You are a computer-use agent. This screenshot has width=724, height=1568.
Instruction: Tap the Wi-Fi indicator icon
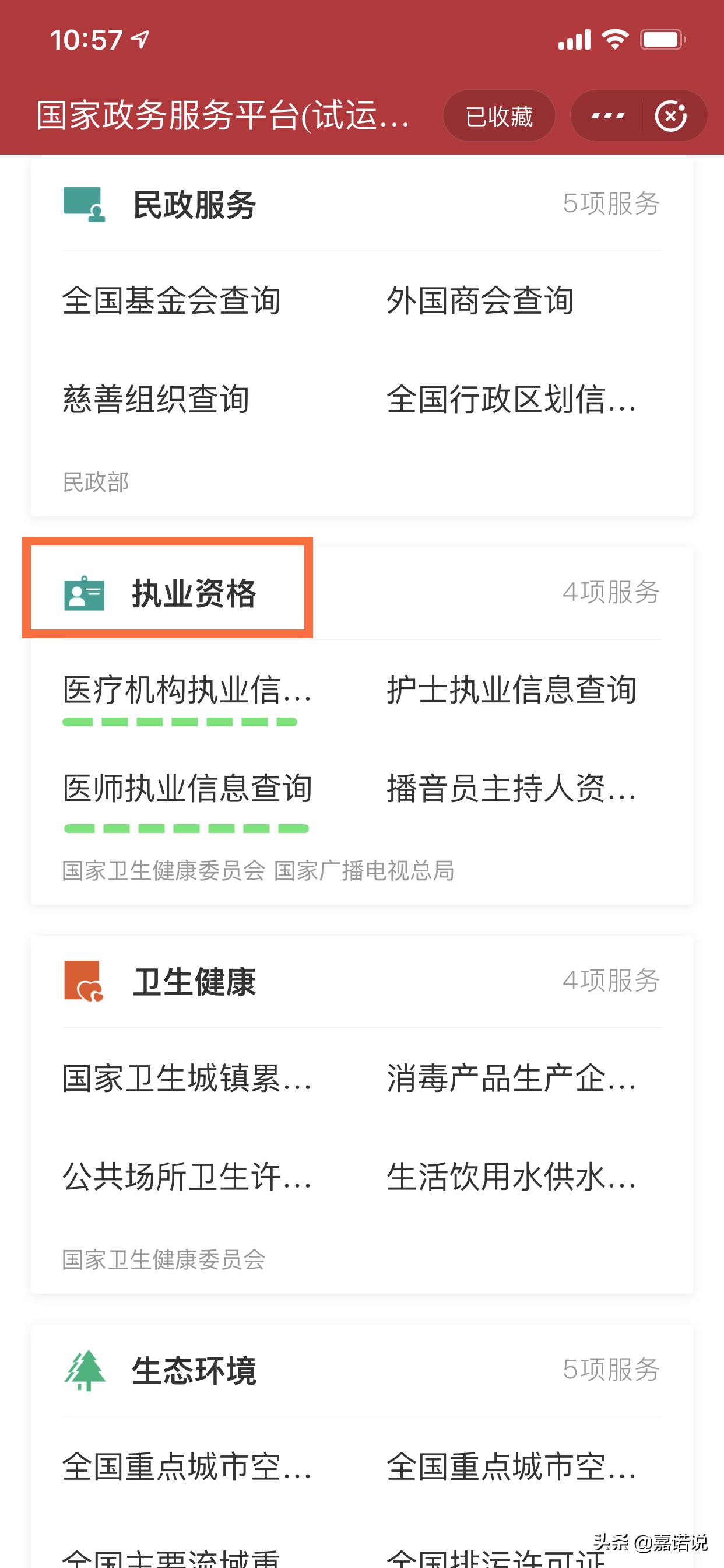(614, 38)
